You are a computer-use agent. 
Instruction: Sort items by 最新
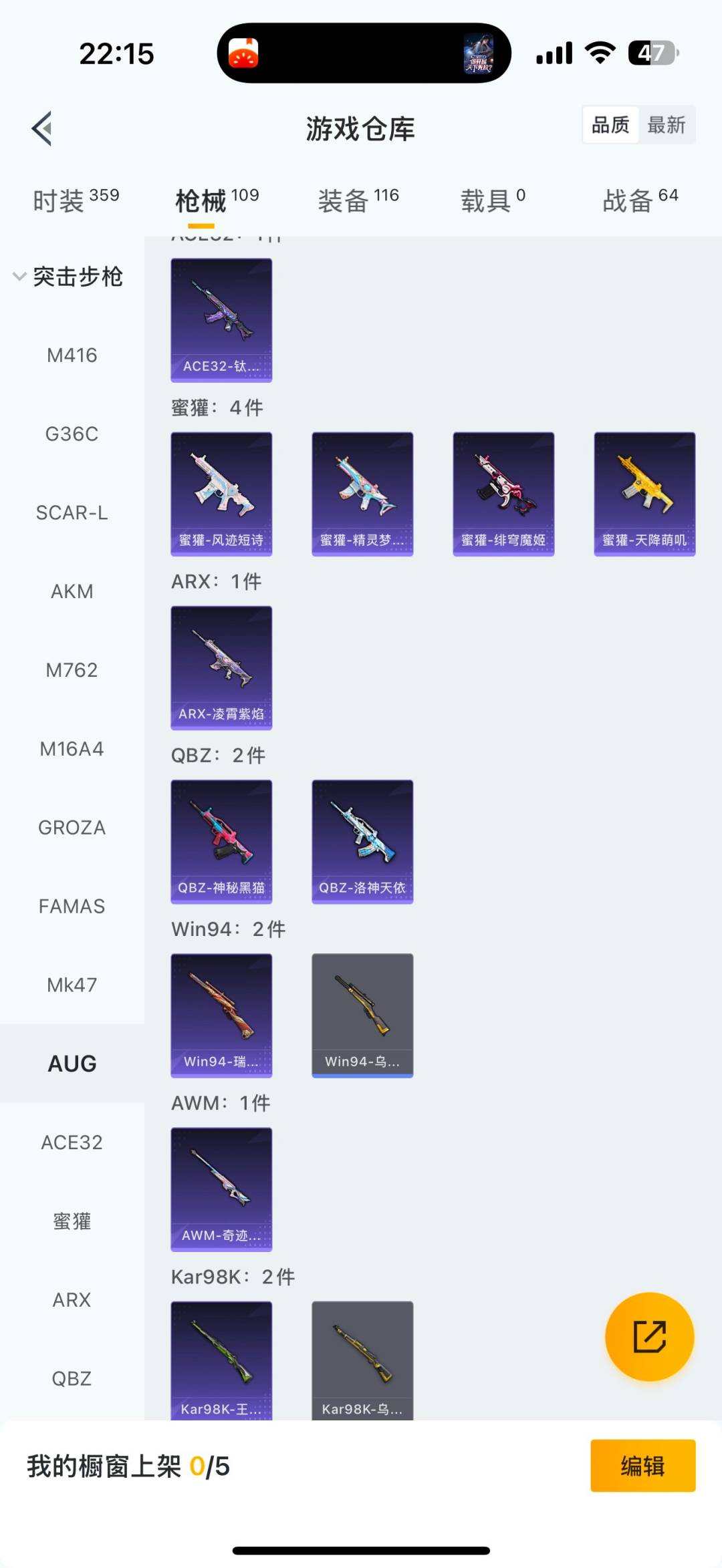[667, 125]
